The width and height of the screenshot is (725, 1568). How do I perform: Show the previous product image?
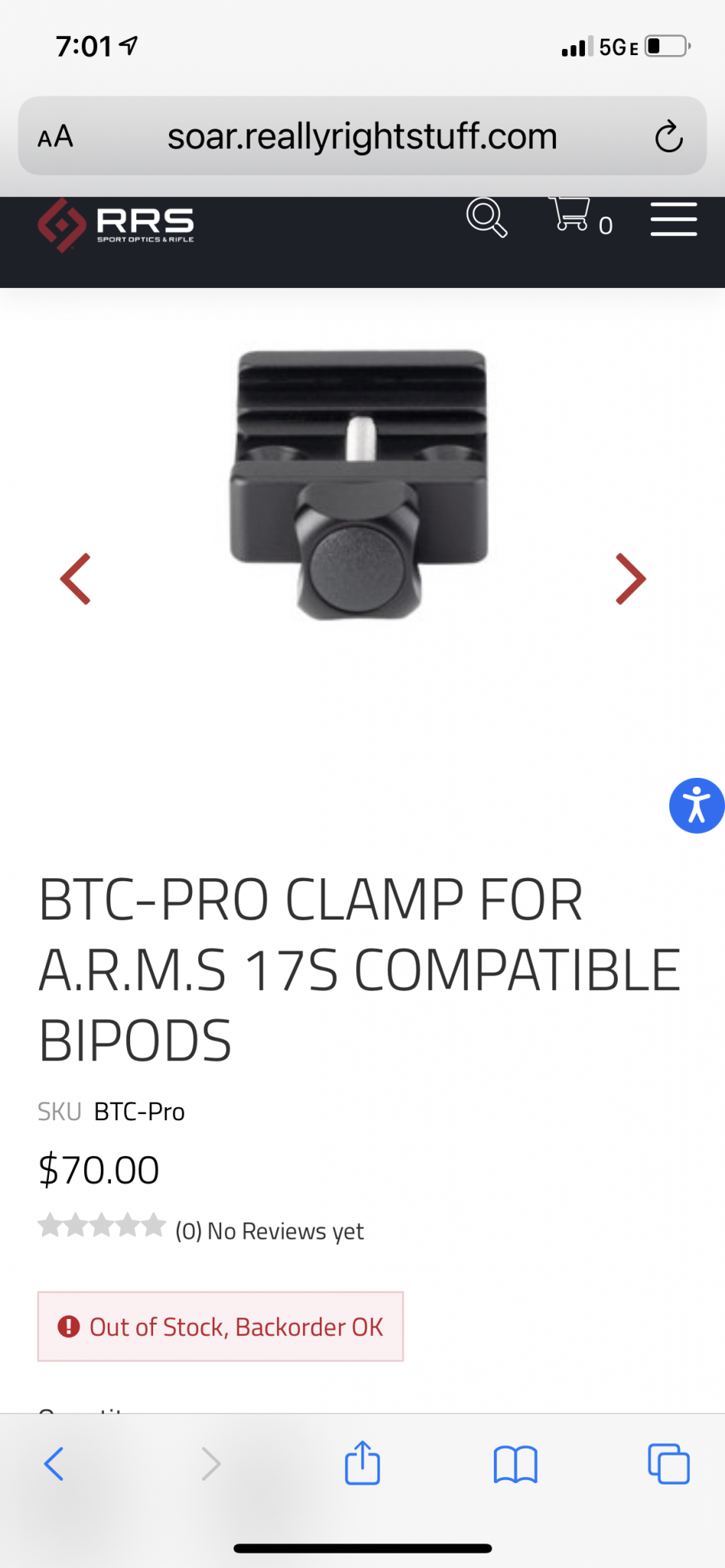76,579
